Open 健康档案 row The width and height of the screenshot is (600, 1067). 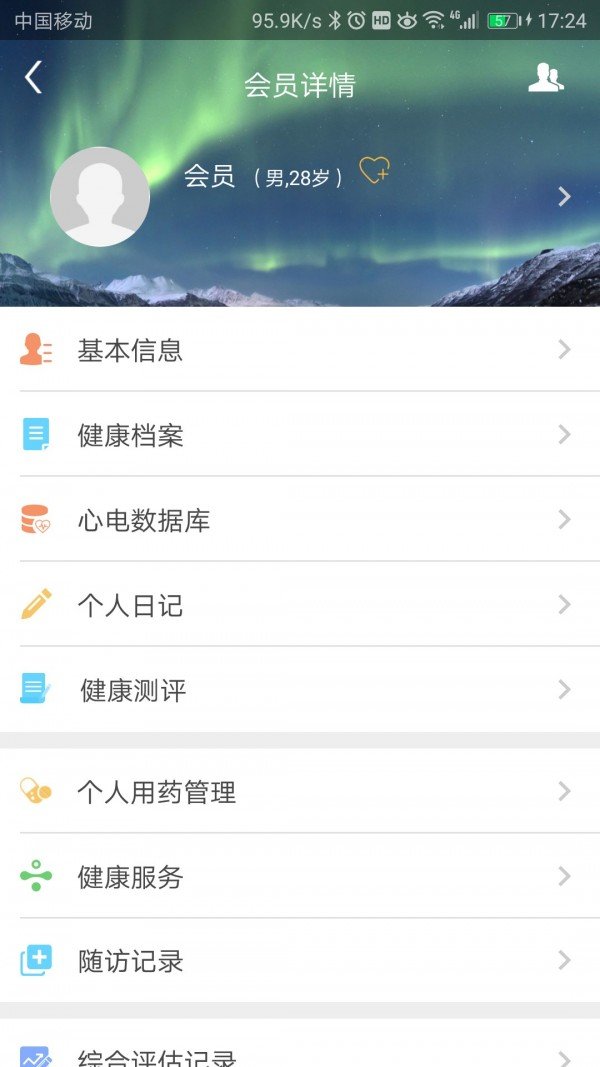(x=300, y=435)
